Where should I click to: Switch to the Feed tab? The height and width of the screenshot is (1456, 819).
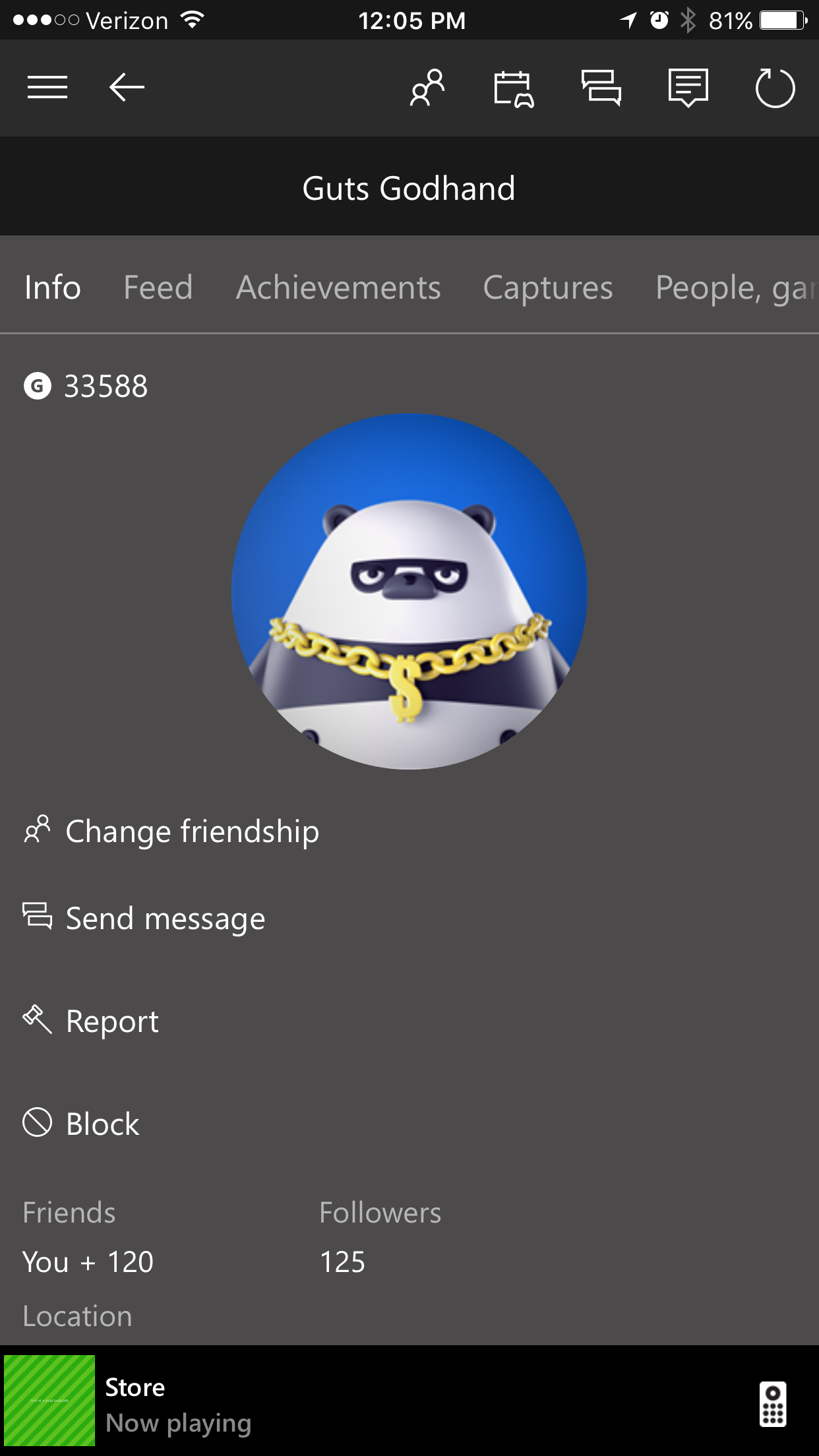coord(158,288)
